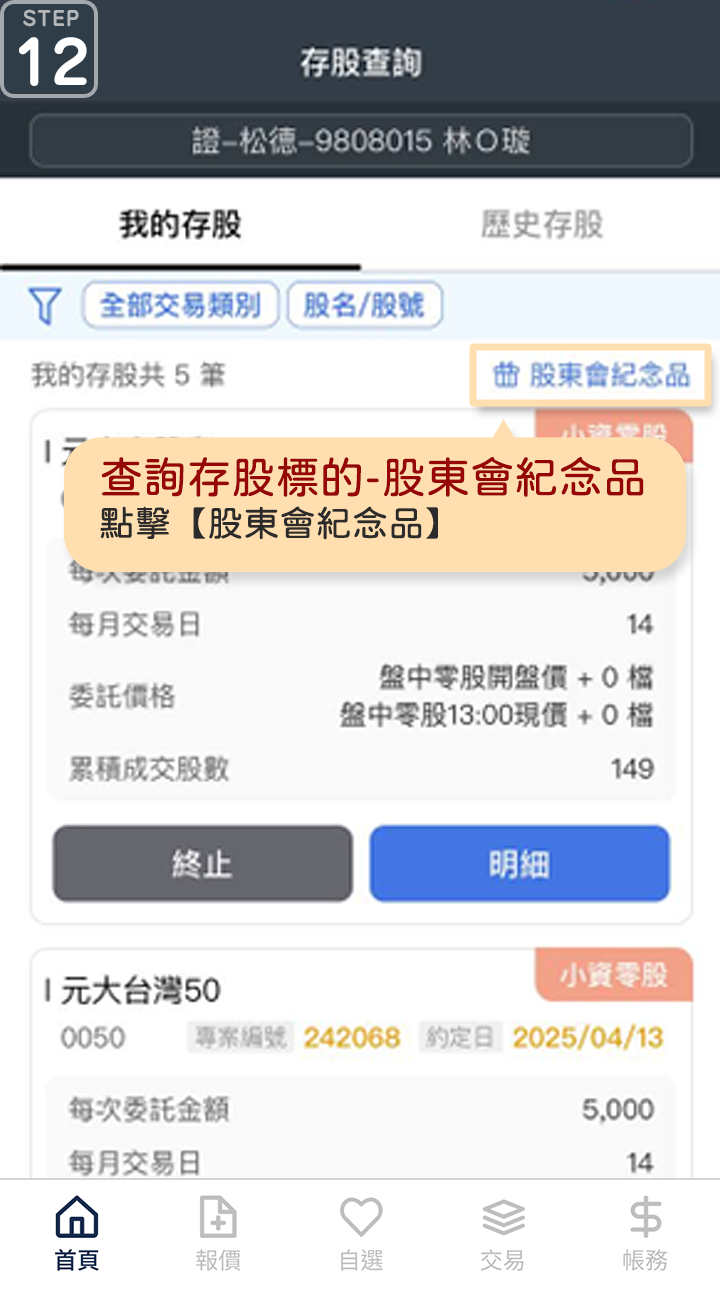Image resolution: width=720 pixels, height=1300 pixels.
Task: Open 元大台灣50 plan card
Action: click(x=140, y=991)
